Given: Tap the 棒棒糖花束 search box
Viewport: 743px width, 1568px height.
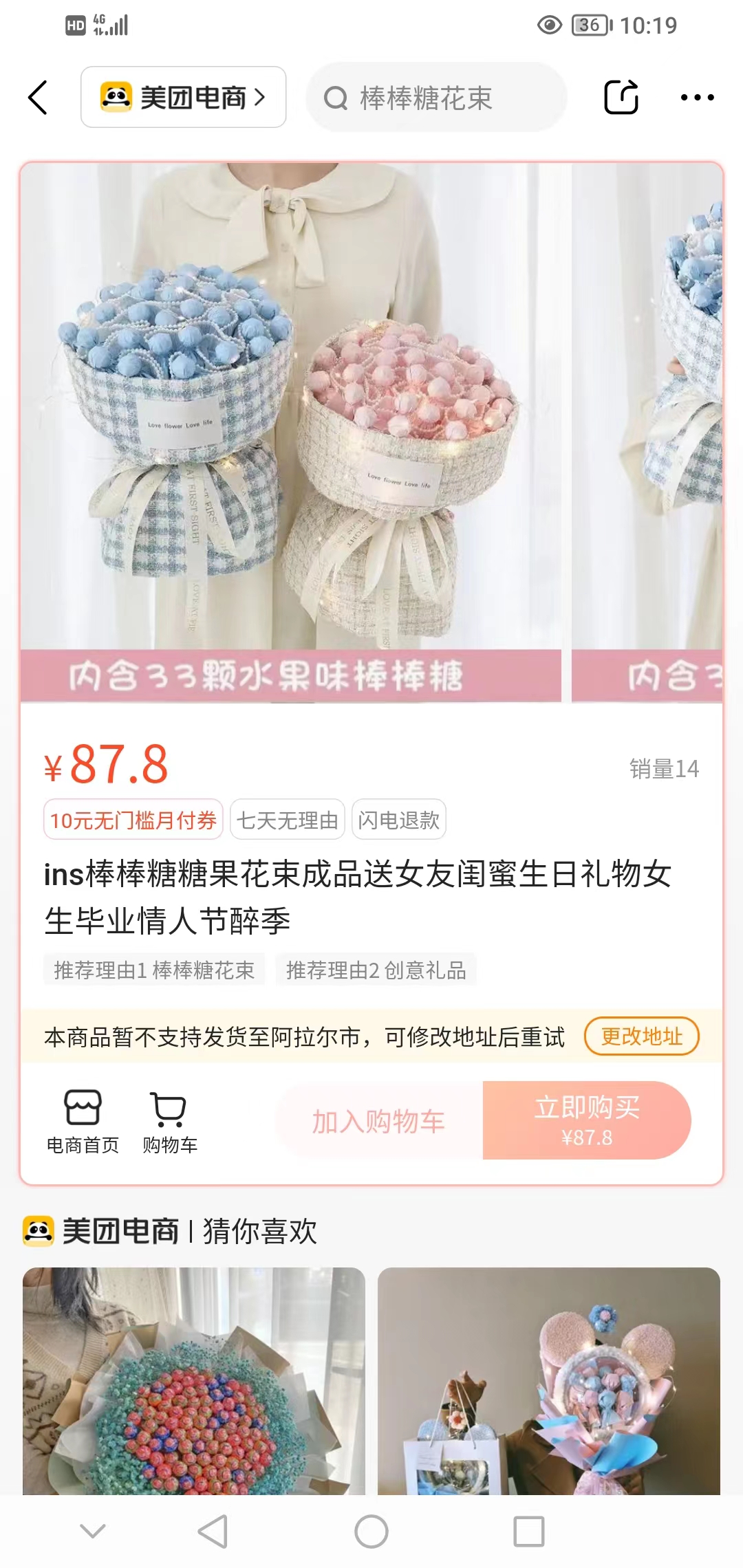Looking at the screenshot, I should click(x=437, y=98).
